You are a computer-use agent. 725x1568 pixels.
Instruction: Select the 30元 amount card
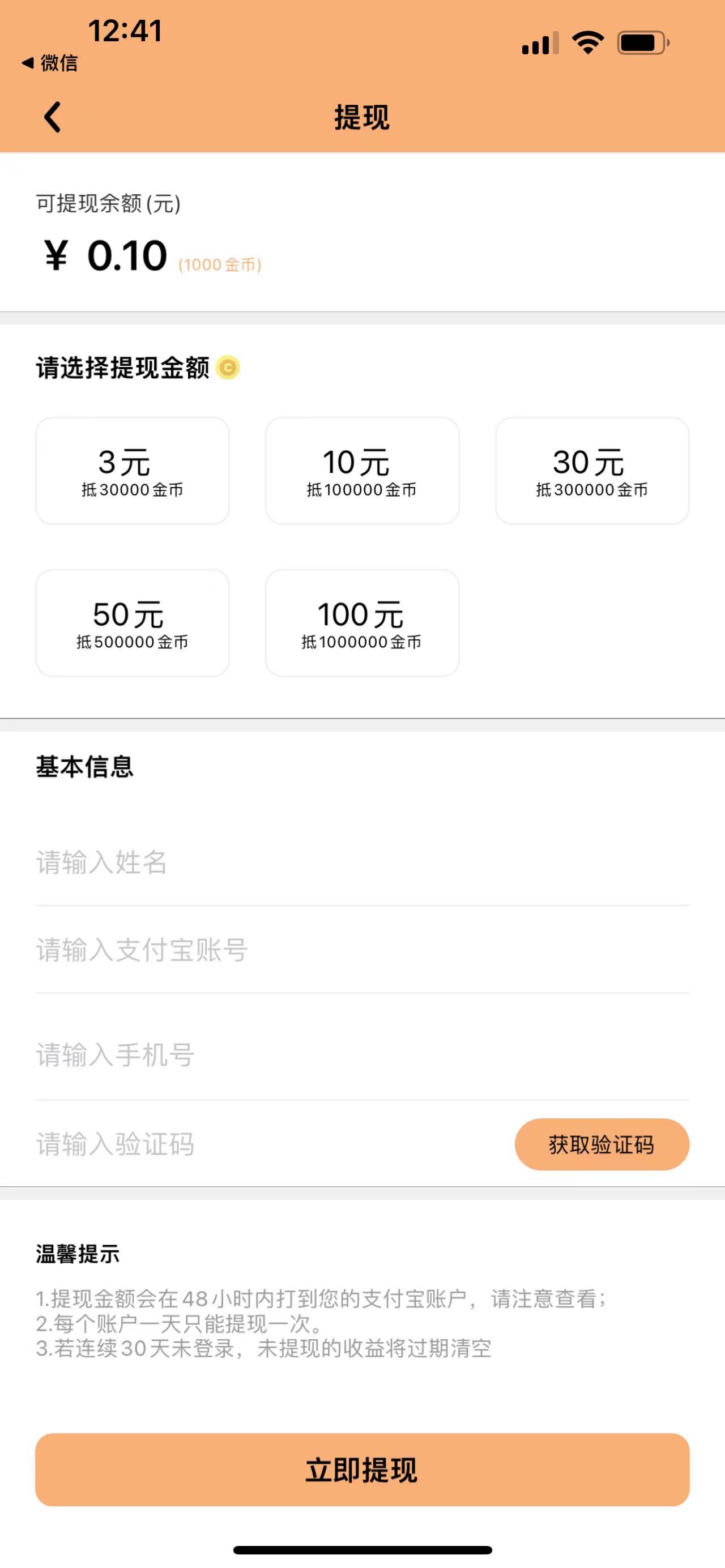592,470
